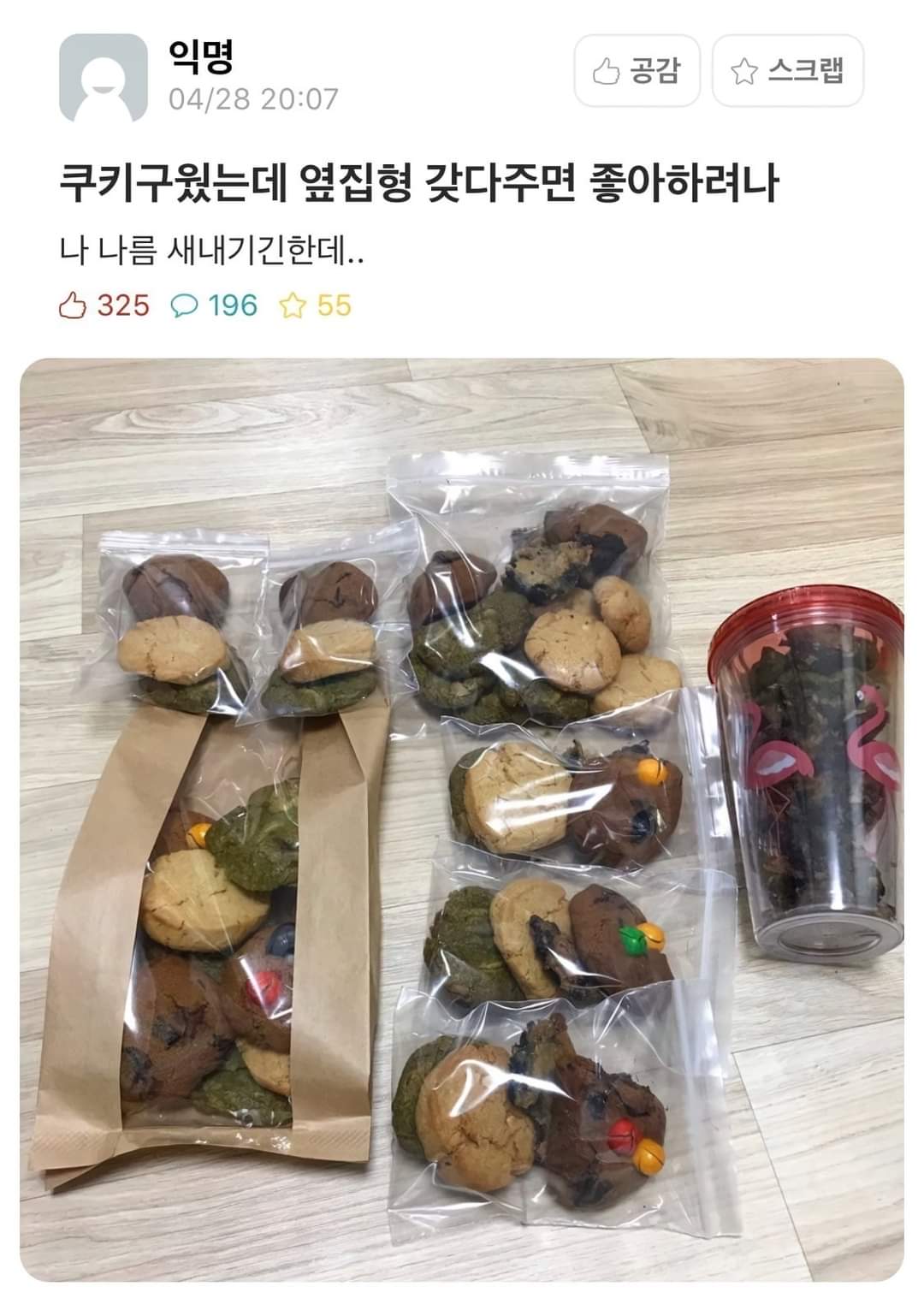Tap the 스크랩 scrap button
Screen dimensions: 924x1310
(x=787, y=71)
